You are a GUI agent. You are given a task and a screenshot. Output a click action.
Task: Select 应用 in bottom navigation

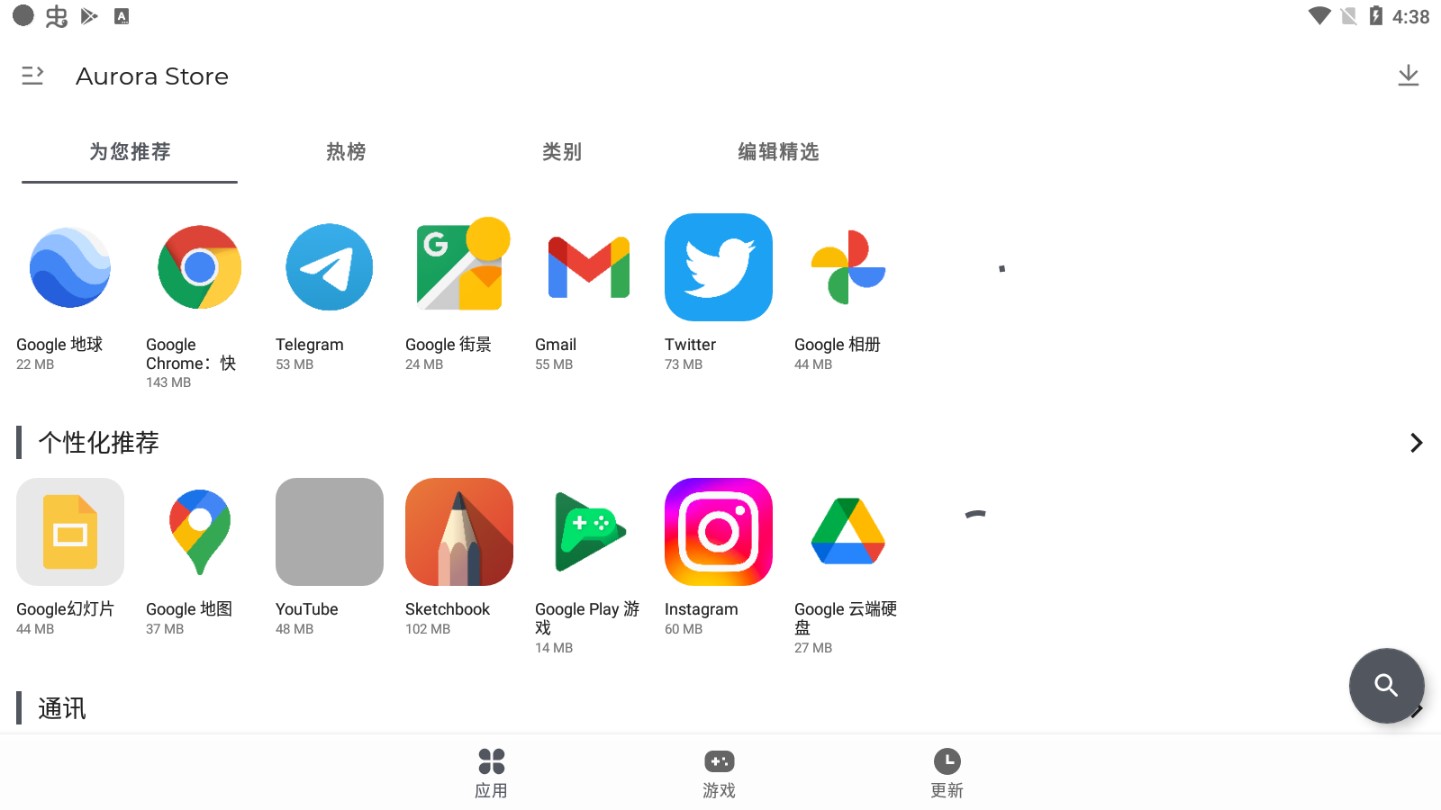[491, 773]
